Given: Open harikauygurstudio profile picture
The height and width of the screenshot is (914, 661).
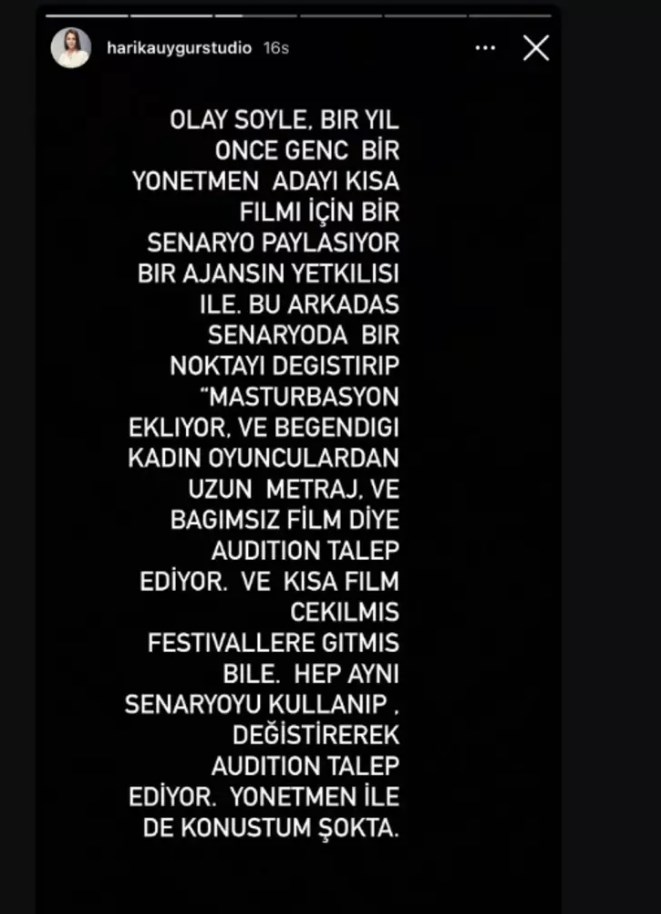Looking at the screenshot, I should pyautogui.click(x=71, y=48).
